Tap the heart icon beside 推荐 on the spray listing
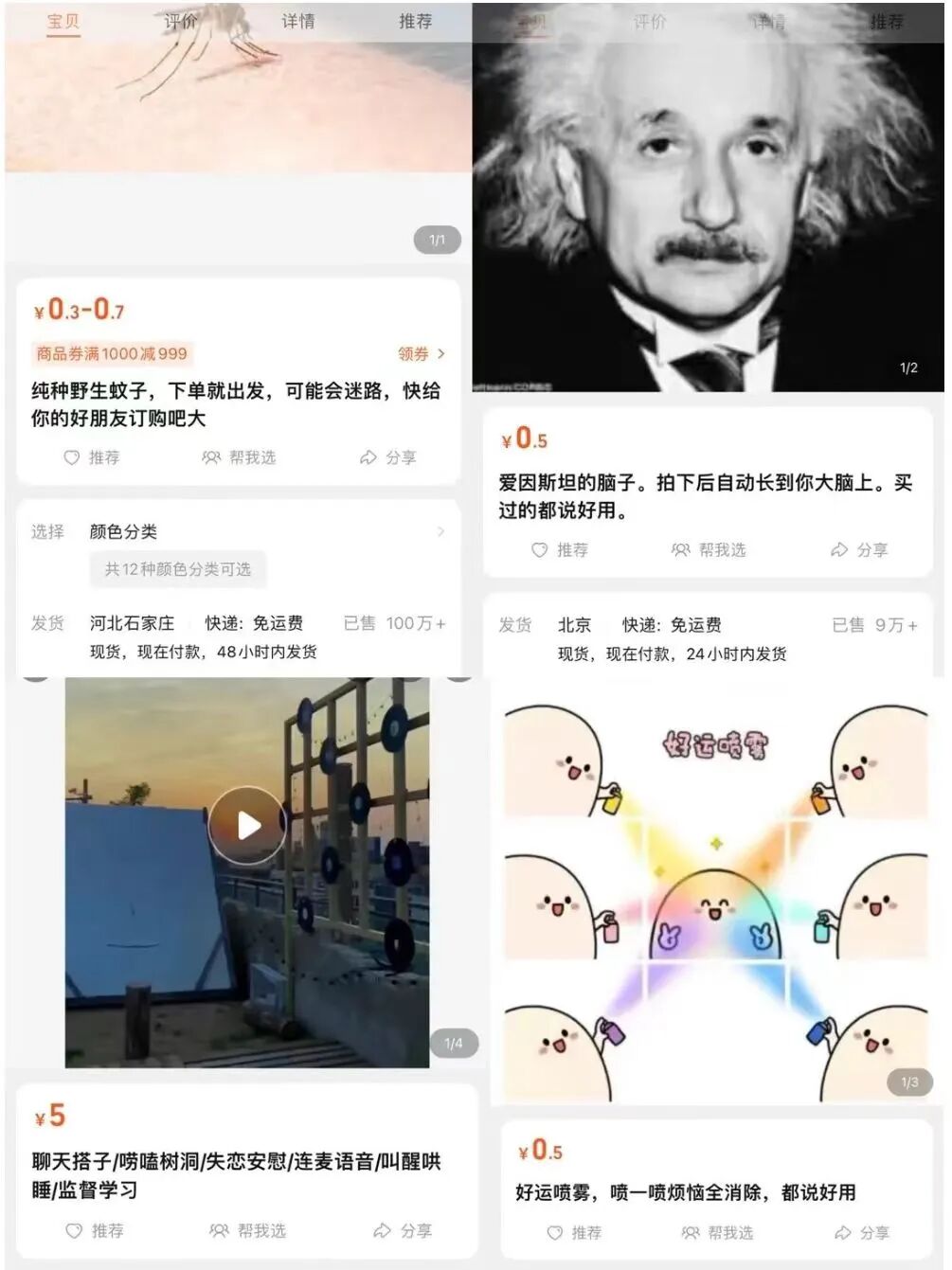 [x=553, y=1231]
